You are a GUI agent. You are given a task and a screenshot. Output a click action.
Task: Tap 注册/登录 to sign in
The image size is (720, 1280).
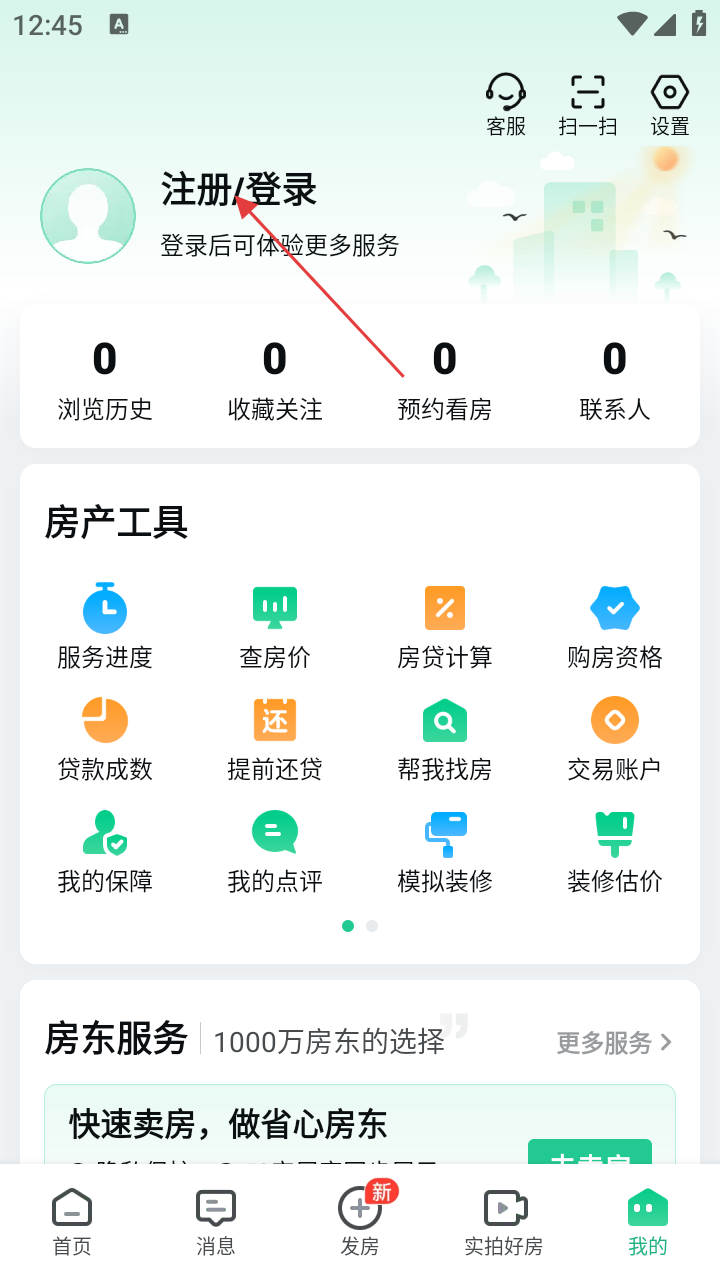point(239,190)
